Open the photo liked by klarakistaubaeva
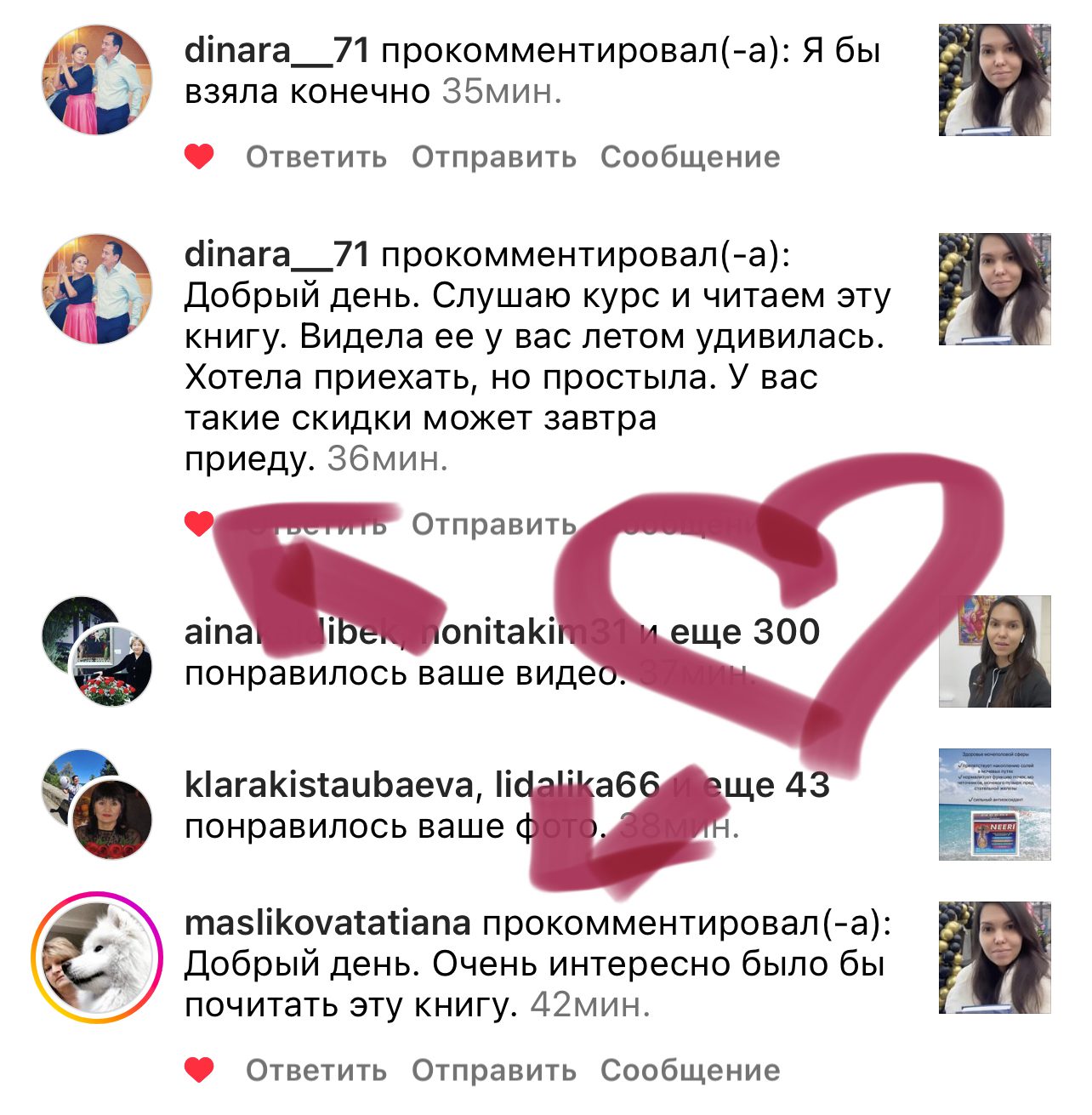The image size is (1092, 1115). click(x=994, y=805)
